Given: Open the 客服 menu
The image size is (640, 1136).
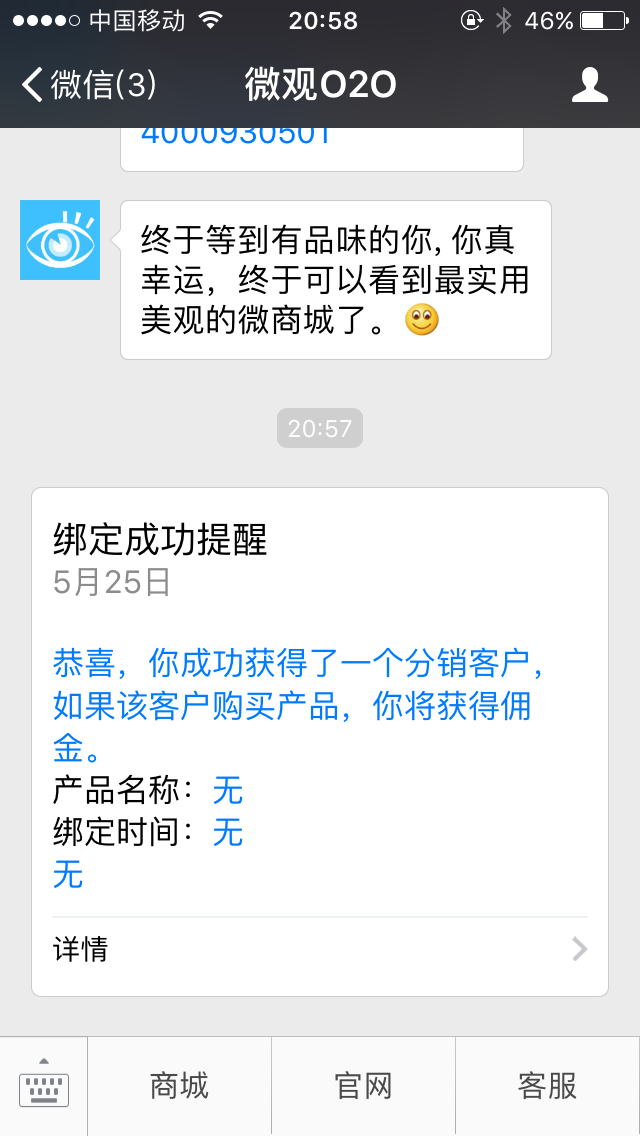Looking at the screenshot, I should pos(548,1085).
